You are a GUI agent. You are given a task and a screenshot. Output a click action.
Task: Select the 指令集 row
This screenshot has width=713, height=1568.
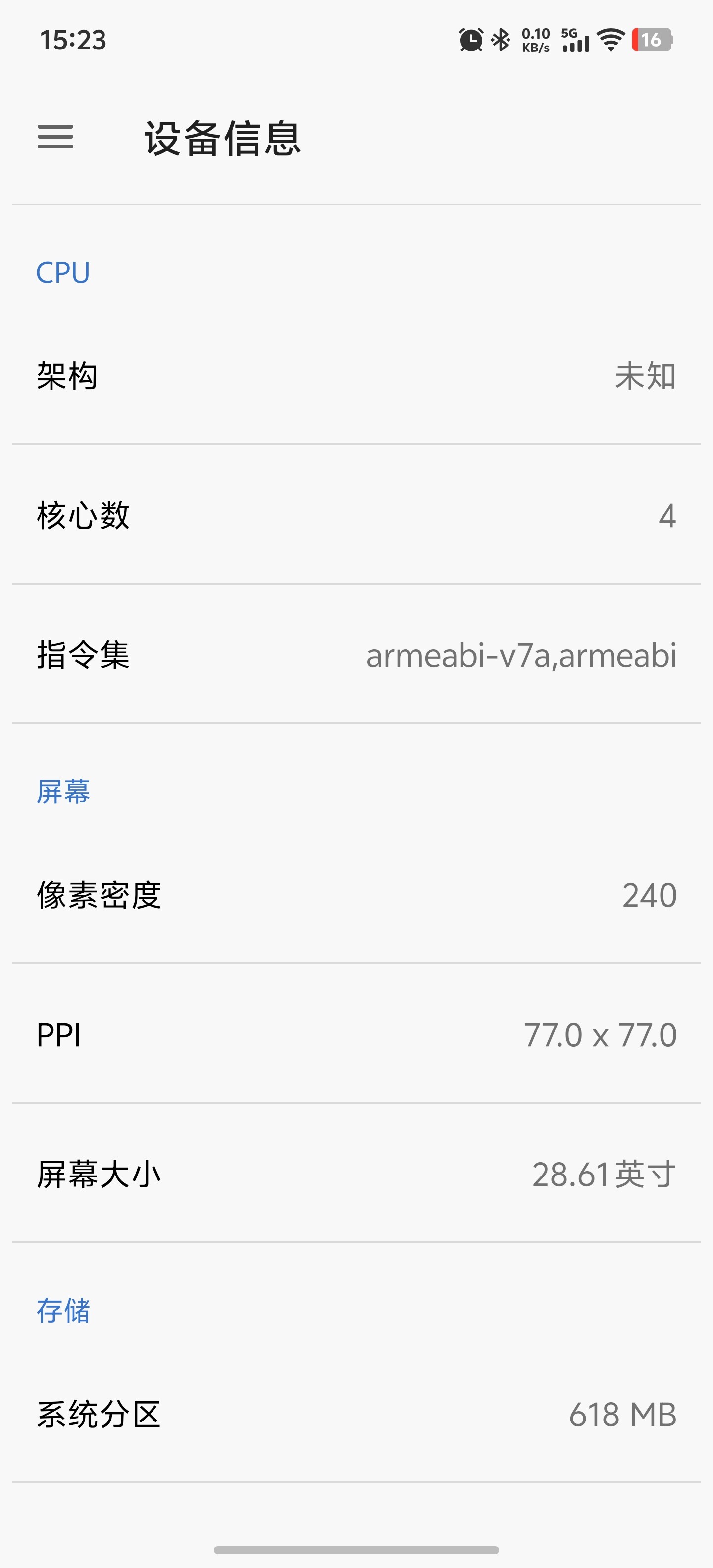[x=356, y=655]
